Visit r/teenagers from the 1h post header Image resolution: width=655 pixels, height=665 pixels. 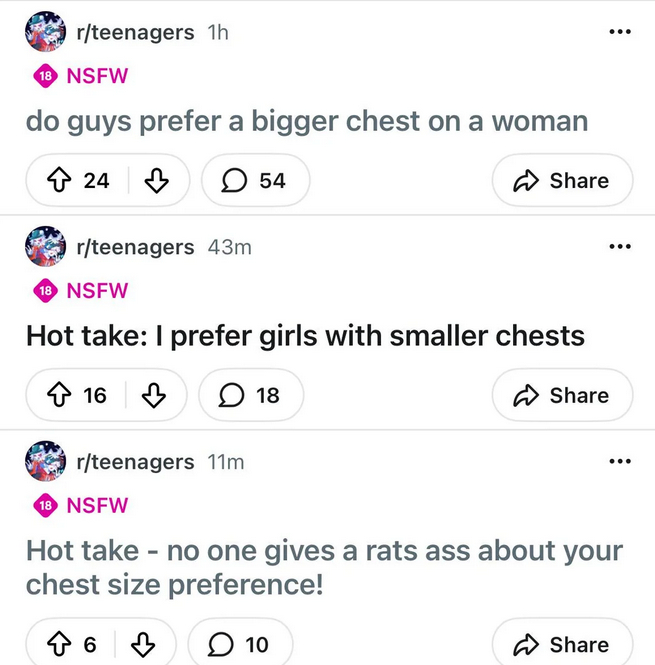pos(135,33)
